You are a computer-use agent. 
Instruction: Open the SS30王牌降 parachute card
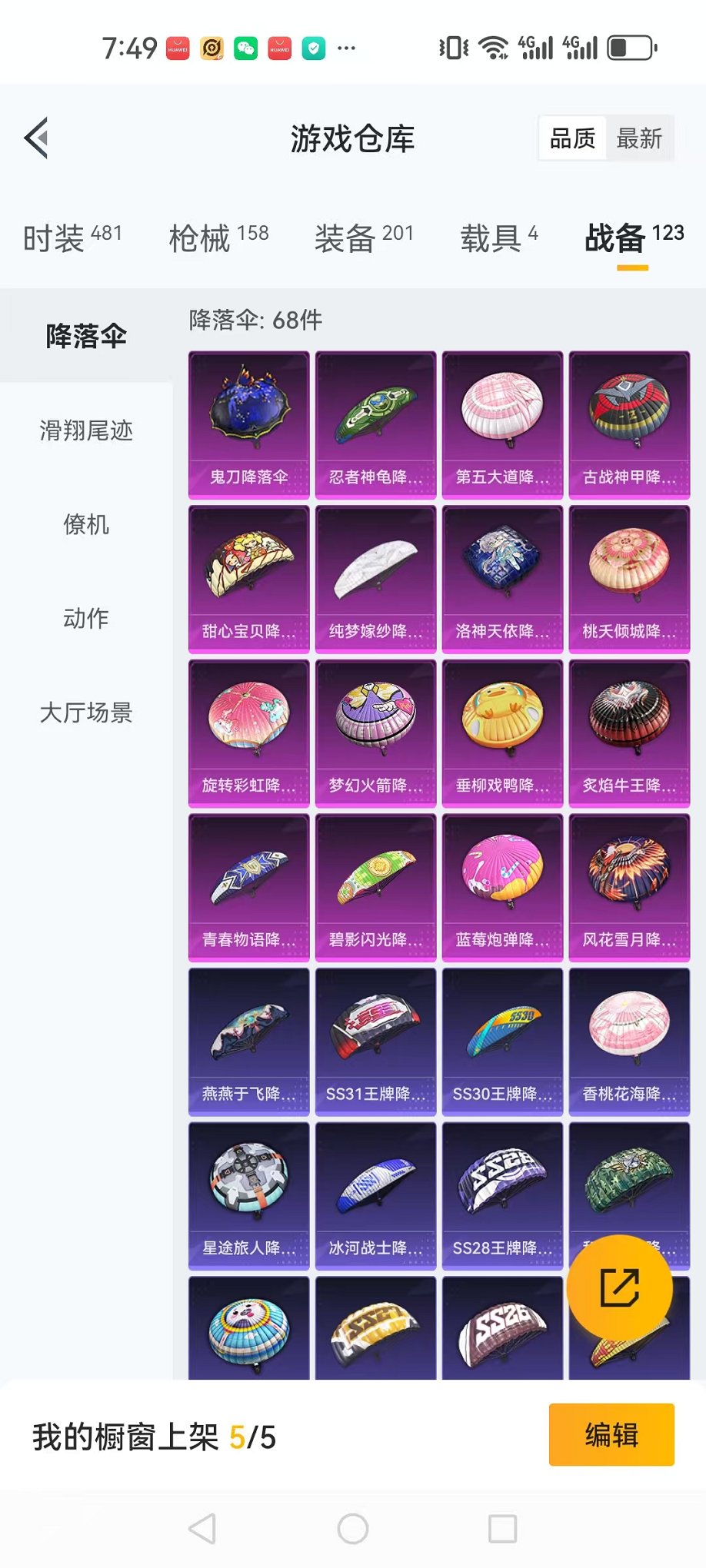[x=502, y=1041]
